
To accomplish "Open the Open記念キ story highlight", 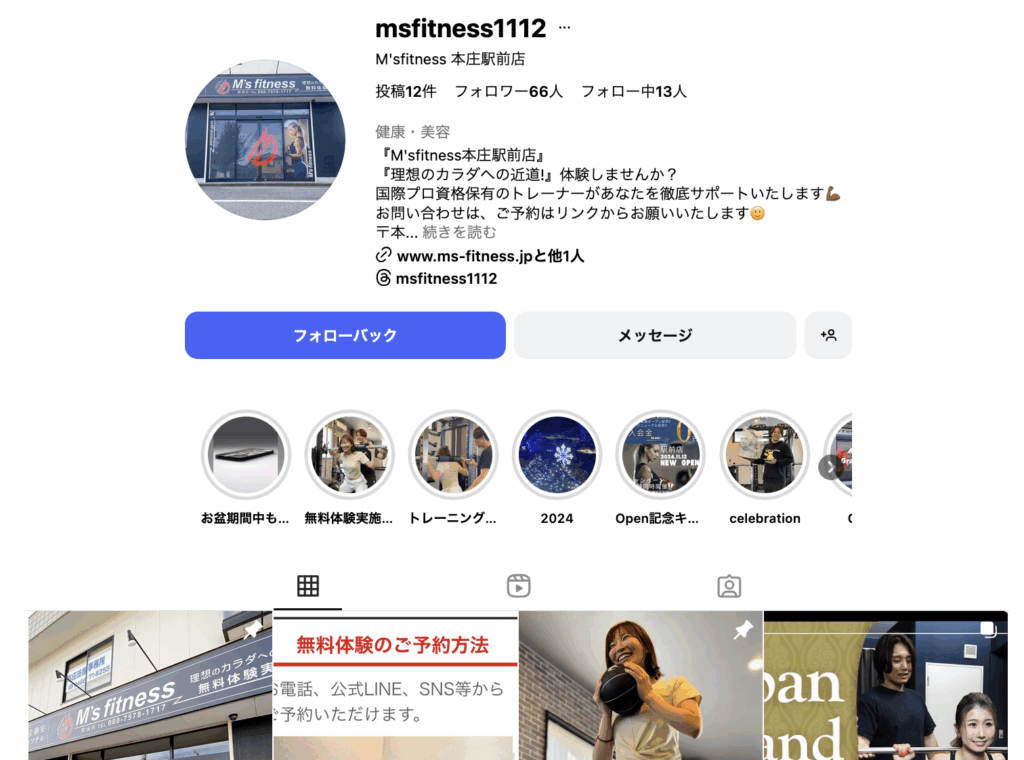I will [660, 455].
